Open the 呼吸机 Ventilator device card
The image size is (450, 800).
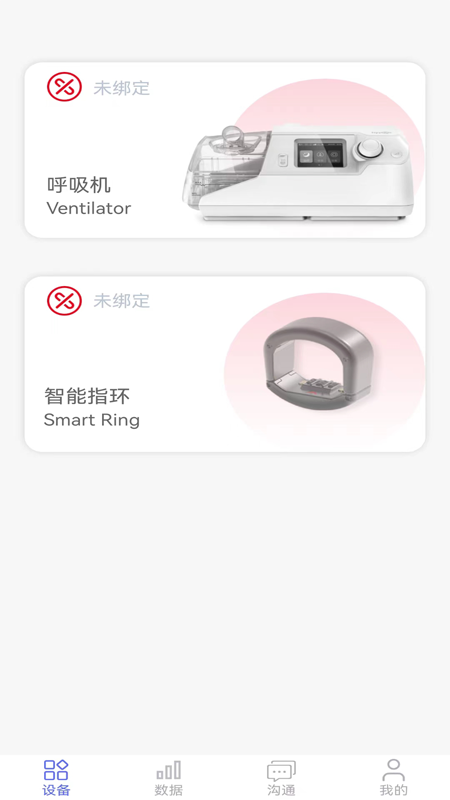pos(225,150)
